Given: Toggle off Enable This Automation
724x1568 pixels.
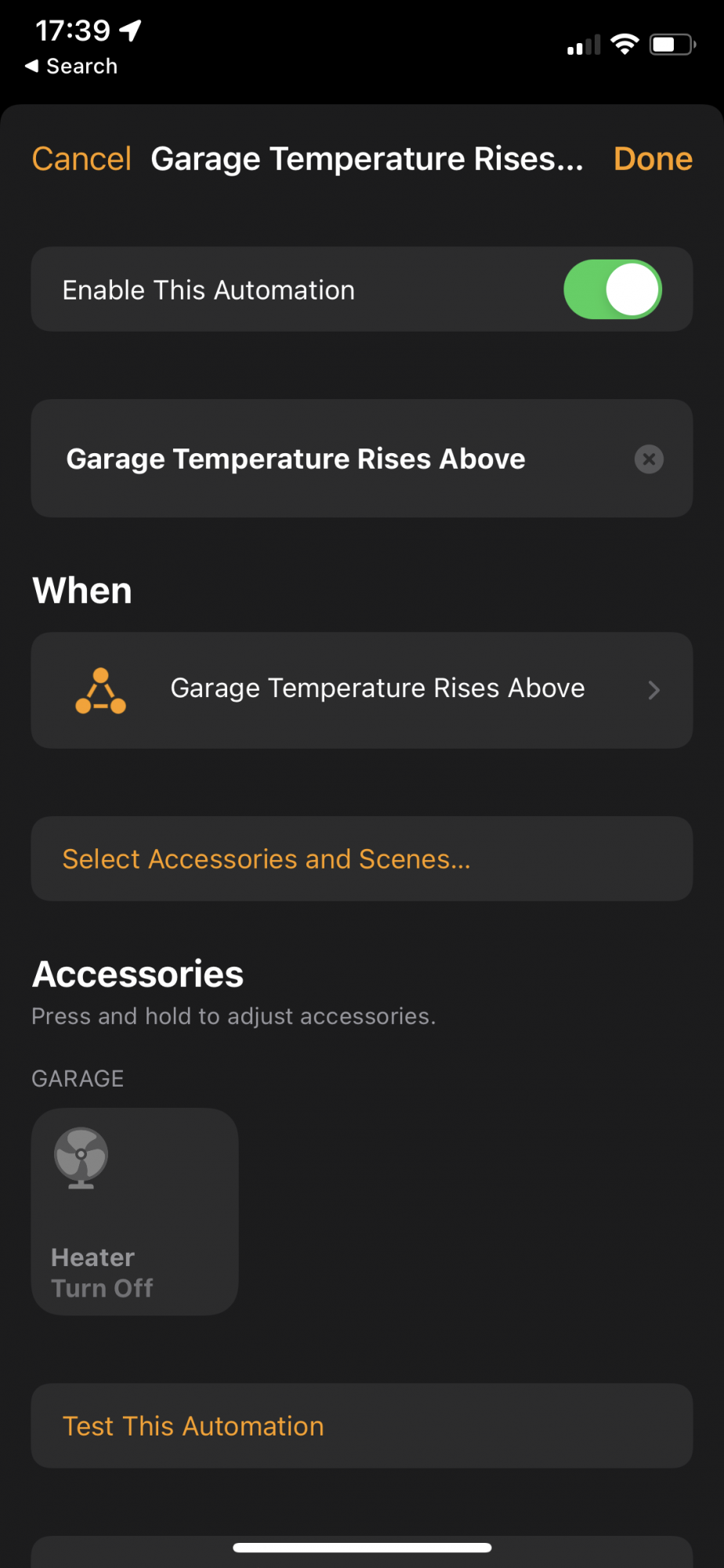Looking at the screenshot, I should [x=613, y=289].
